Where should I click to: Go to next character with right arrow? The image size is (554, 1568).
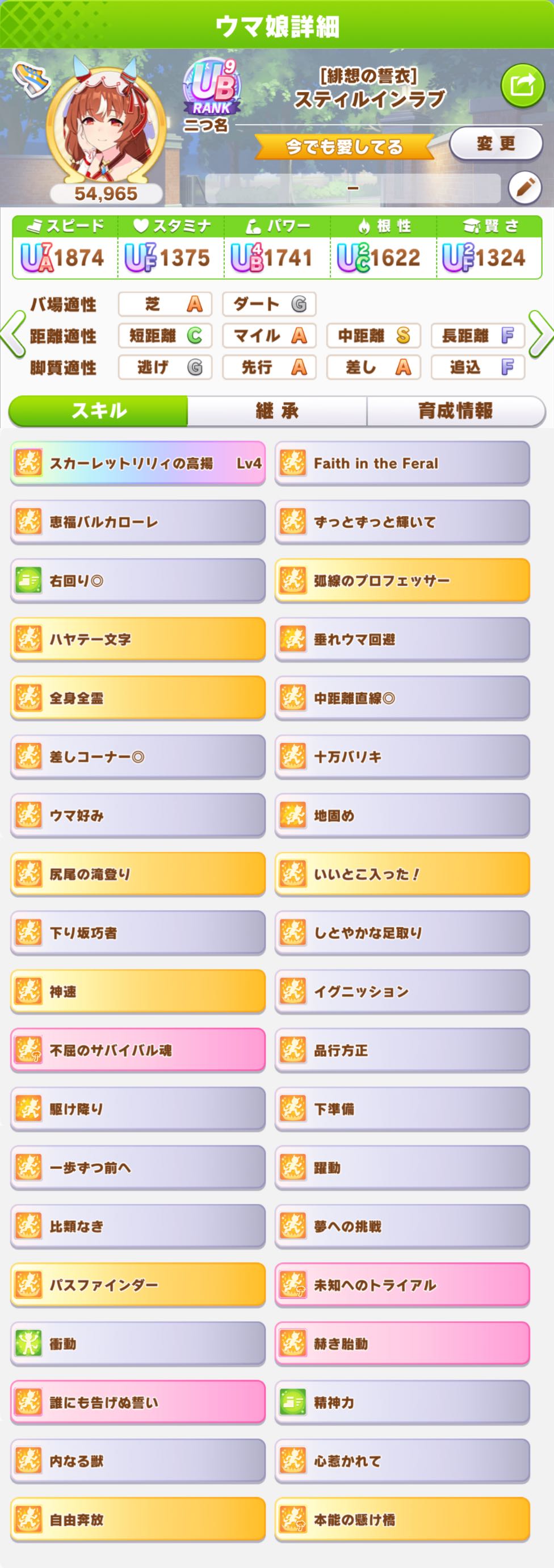coord(540,334)
